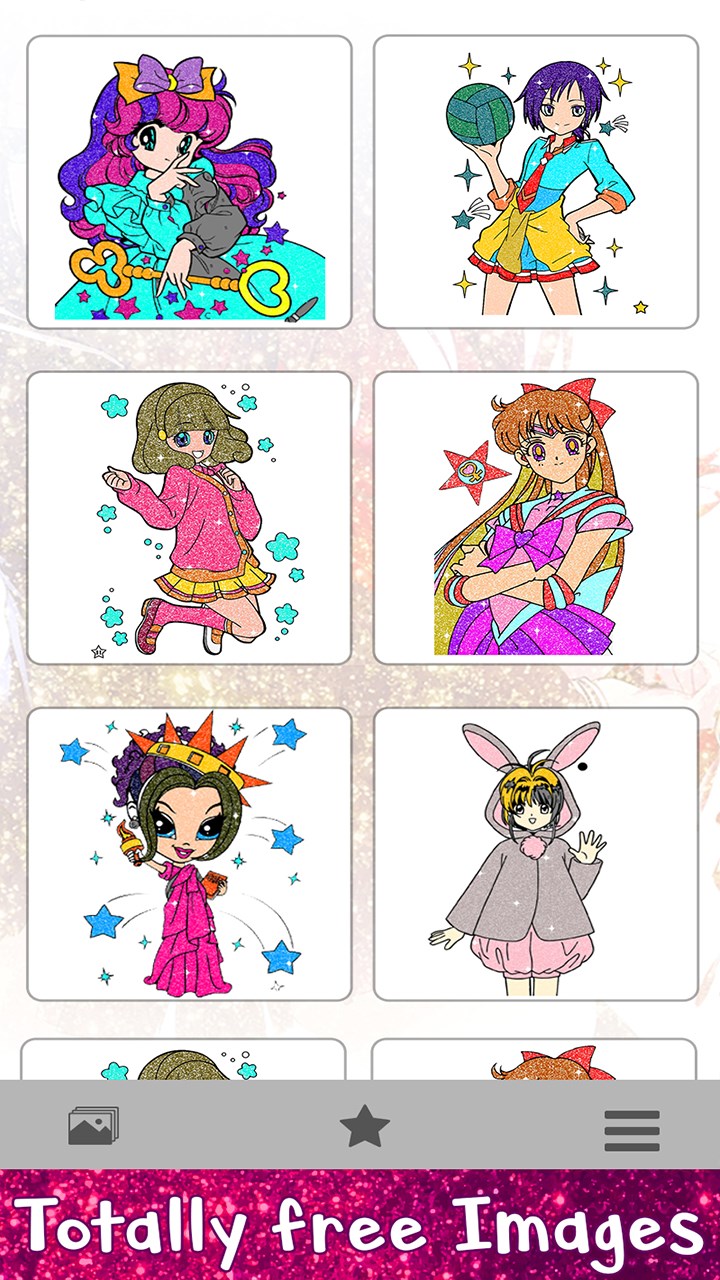Open the gallery pictures icon
Image resolution: width=720 pixels, height=1280 pixels.
[x=93, y=1127]
